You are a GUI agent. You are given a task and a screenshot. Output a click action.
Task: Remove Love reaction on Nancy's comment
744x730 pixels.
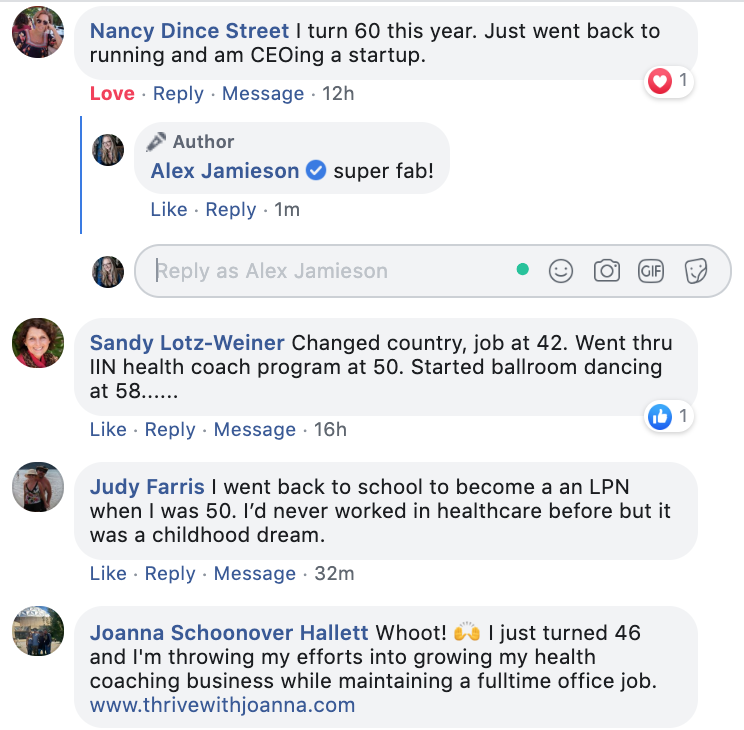pos(111,94)
